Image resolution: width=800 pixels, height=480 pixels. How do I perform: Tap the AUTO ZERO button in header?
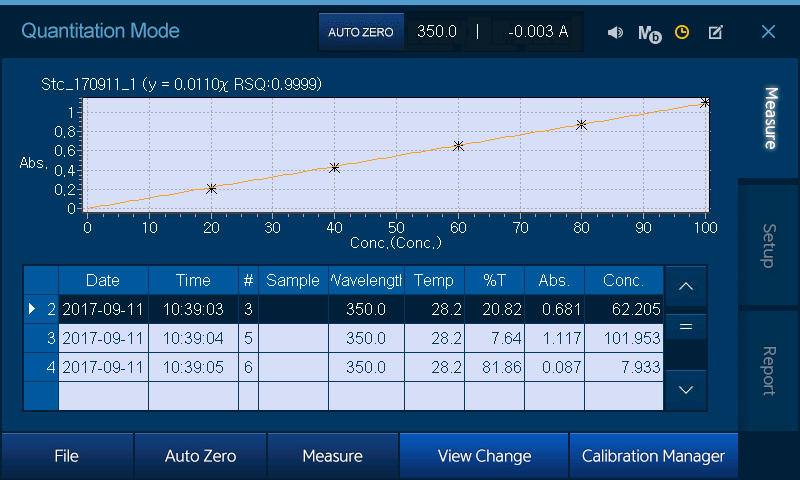pos(361,32)
